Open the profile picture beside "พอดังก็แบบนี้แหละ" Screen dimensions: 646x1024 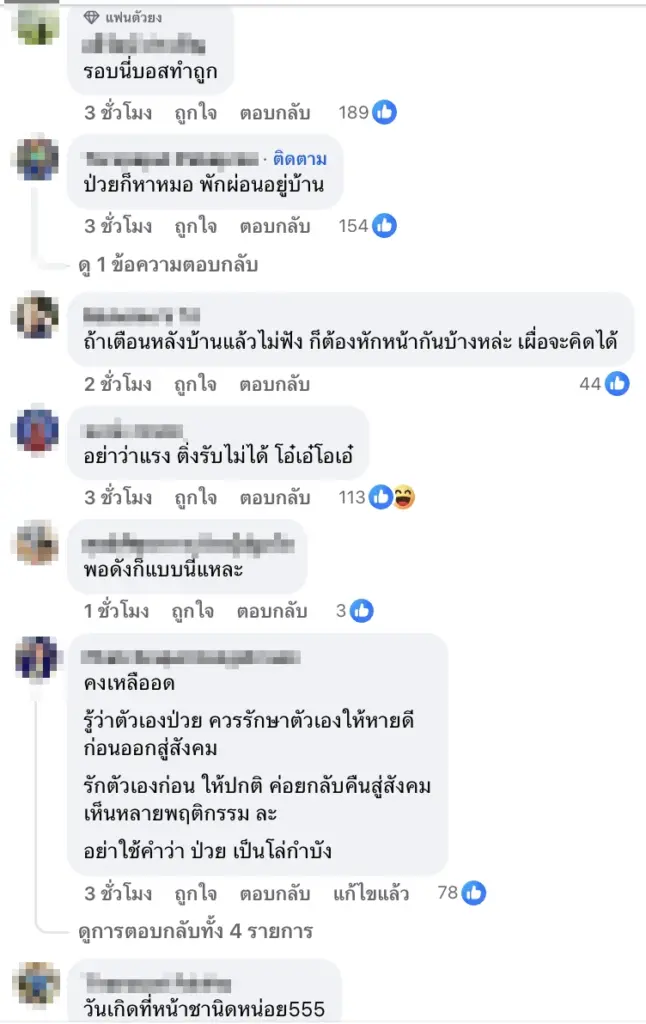[x=39, y=542]
